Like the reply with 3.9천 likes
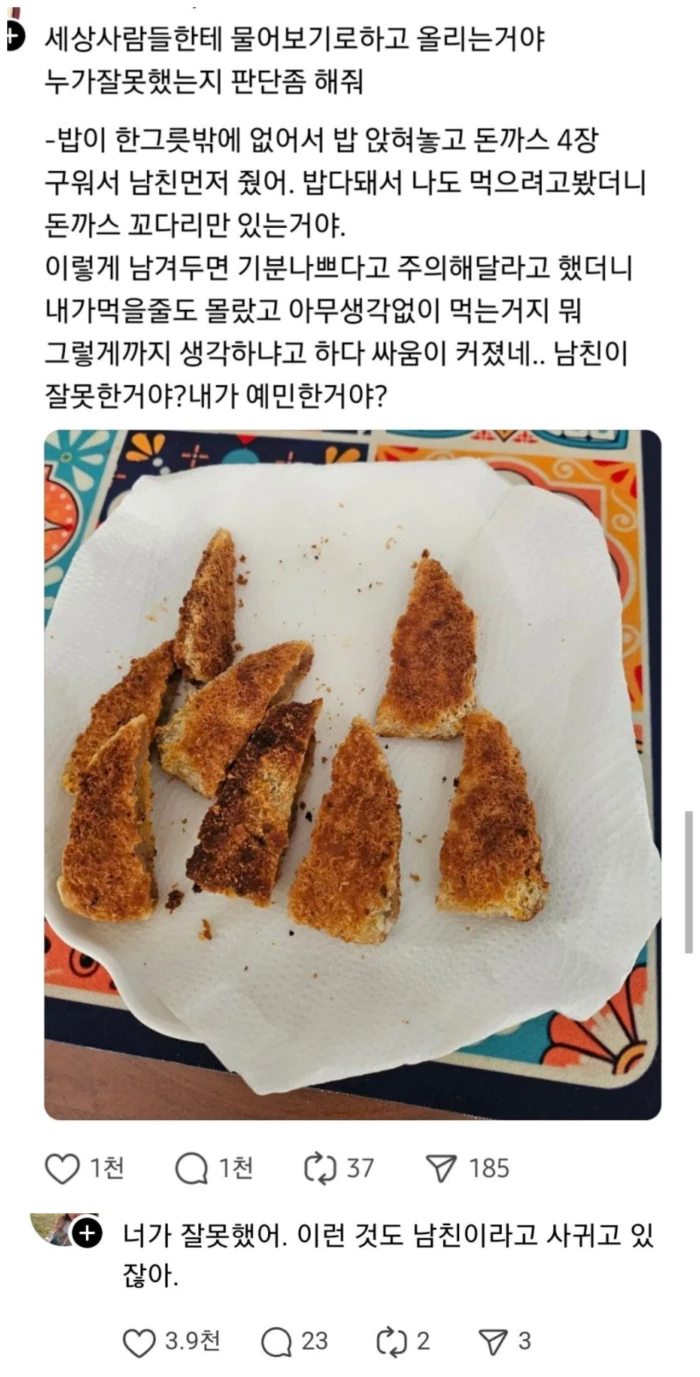This screenshot has height=1377, width=700. pos(139,1342)
